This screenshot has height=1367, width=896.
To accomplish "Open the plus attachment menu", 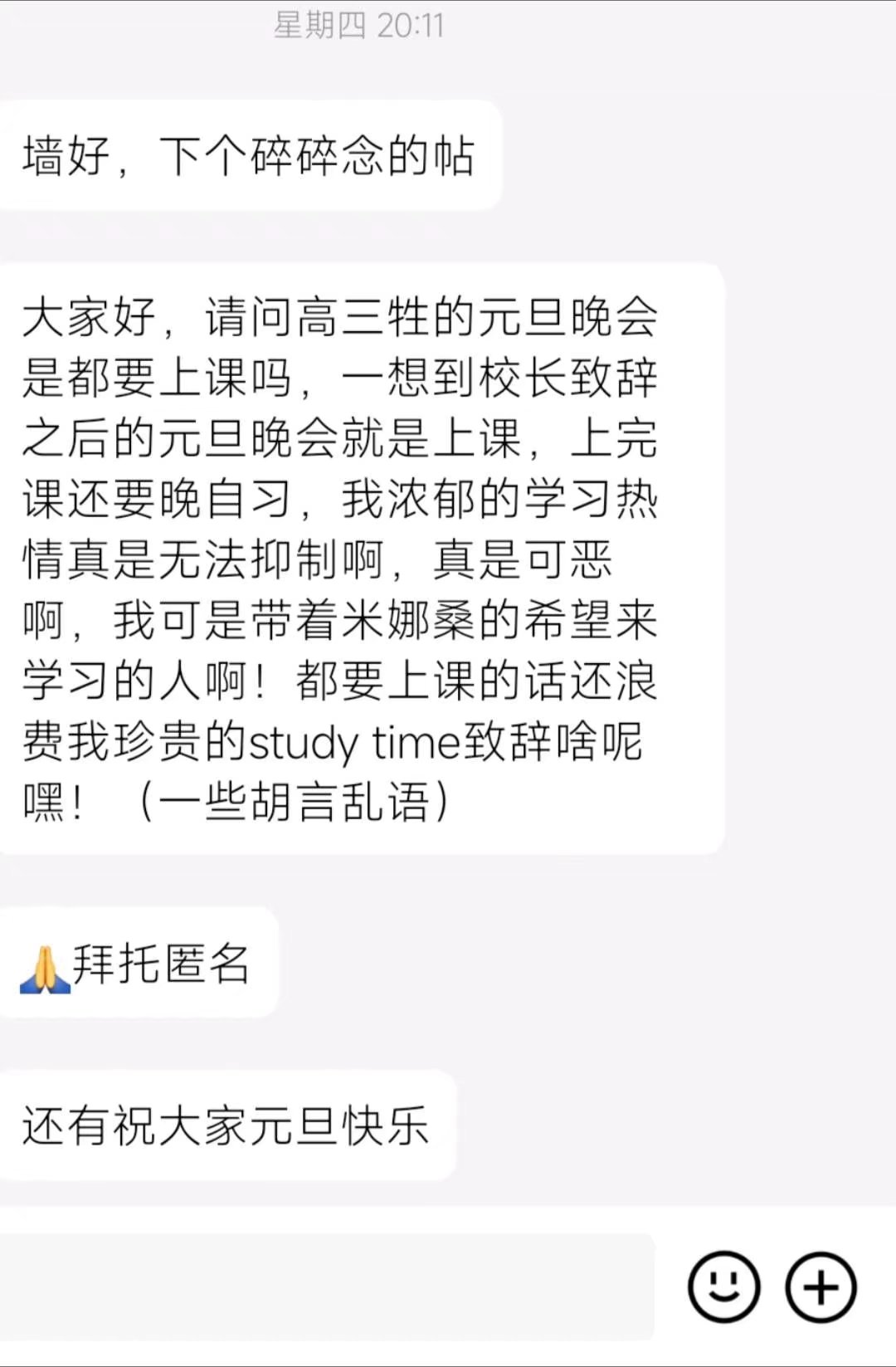I will [821, 1287].
